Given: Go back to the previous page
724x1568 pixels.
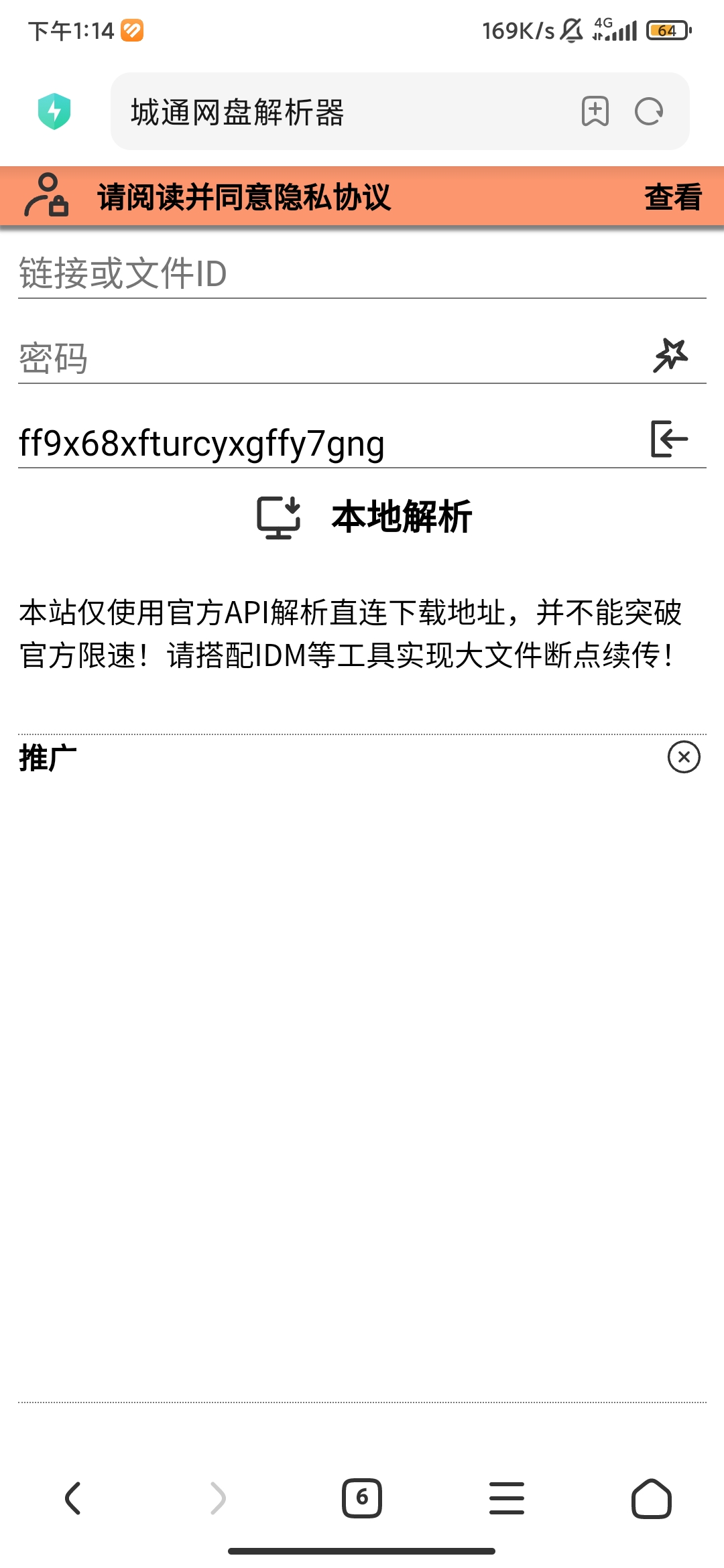Looking at the screenshot, I should pyautogui.click(x=72, y=1498).
